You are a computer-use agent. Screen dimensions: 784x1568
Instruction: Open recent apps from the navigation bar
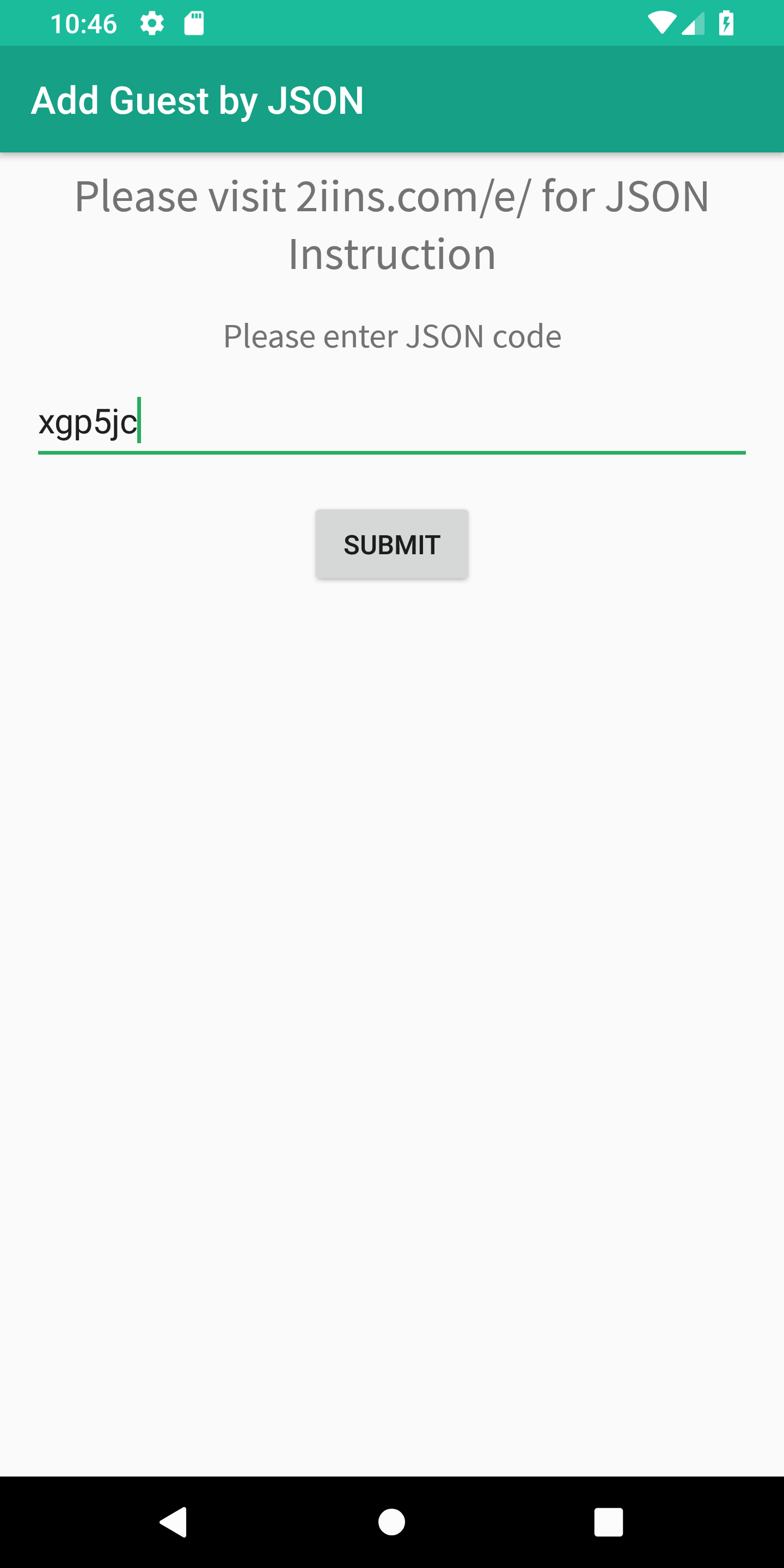coord(608,1522)
